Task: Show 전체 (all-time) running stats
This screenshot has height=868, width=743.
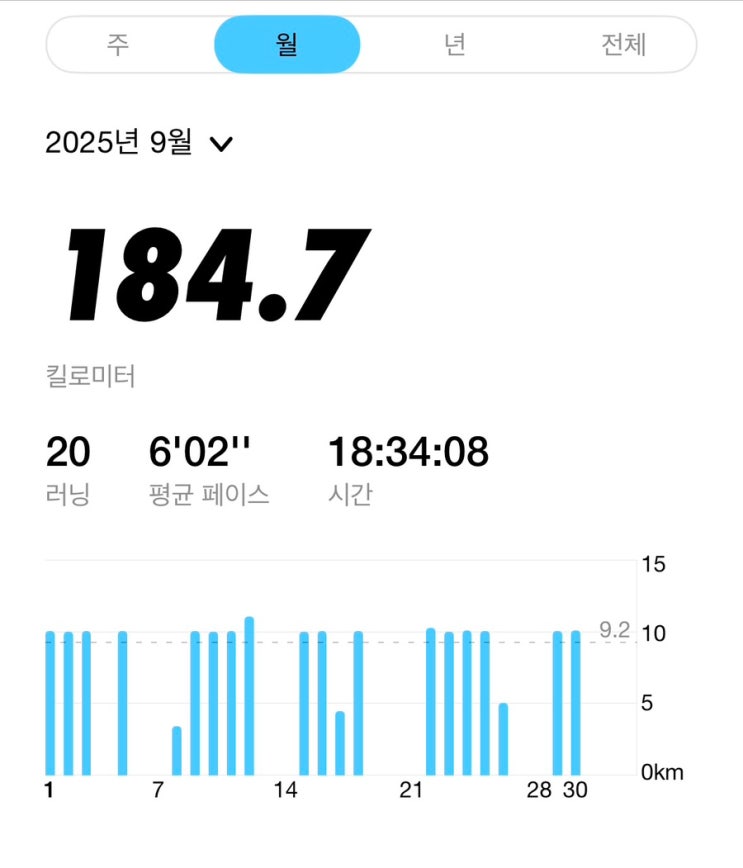Action: (623, 45)
